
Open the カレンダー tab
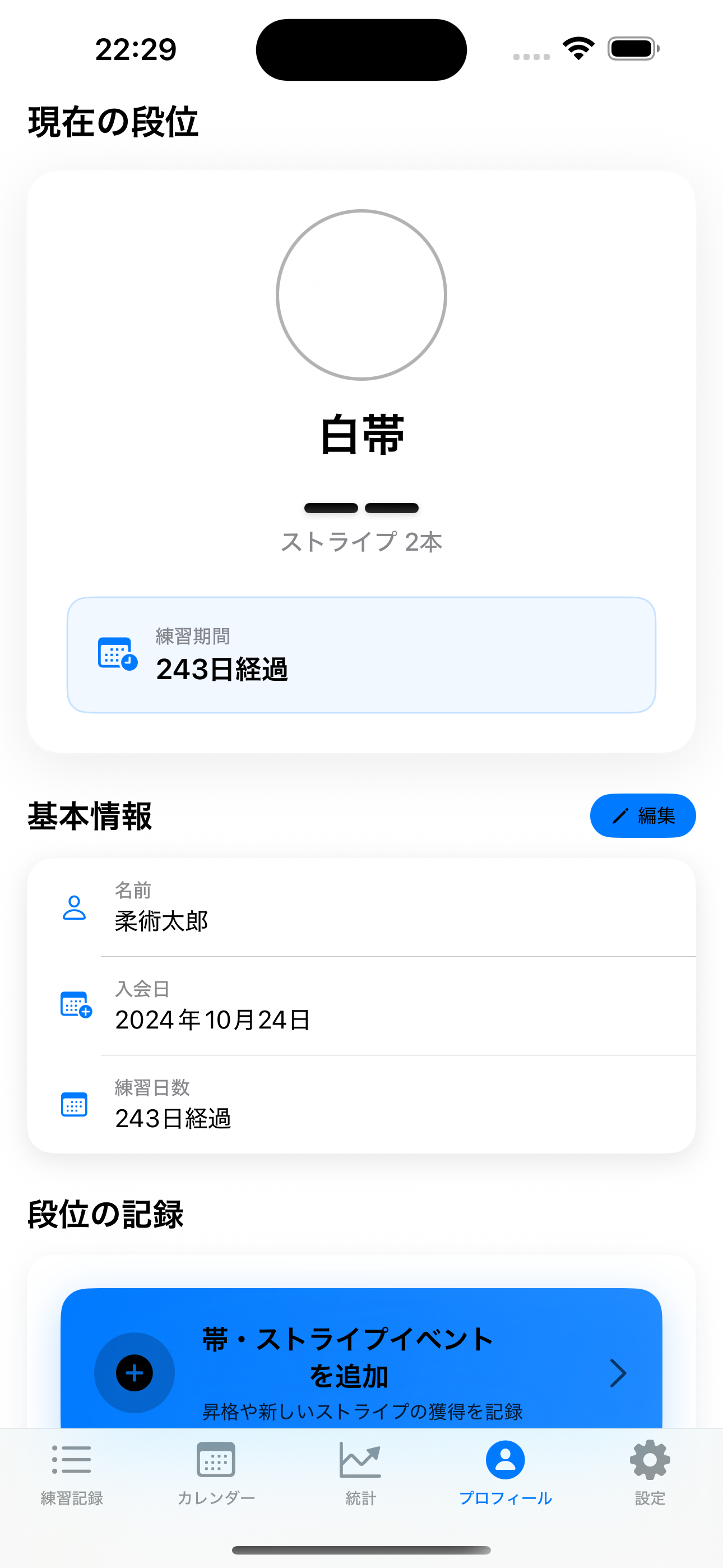(x=216, y=1472)
